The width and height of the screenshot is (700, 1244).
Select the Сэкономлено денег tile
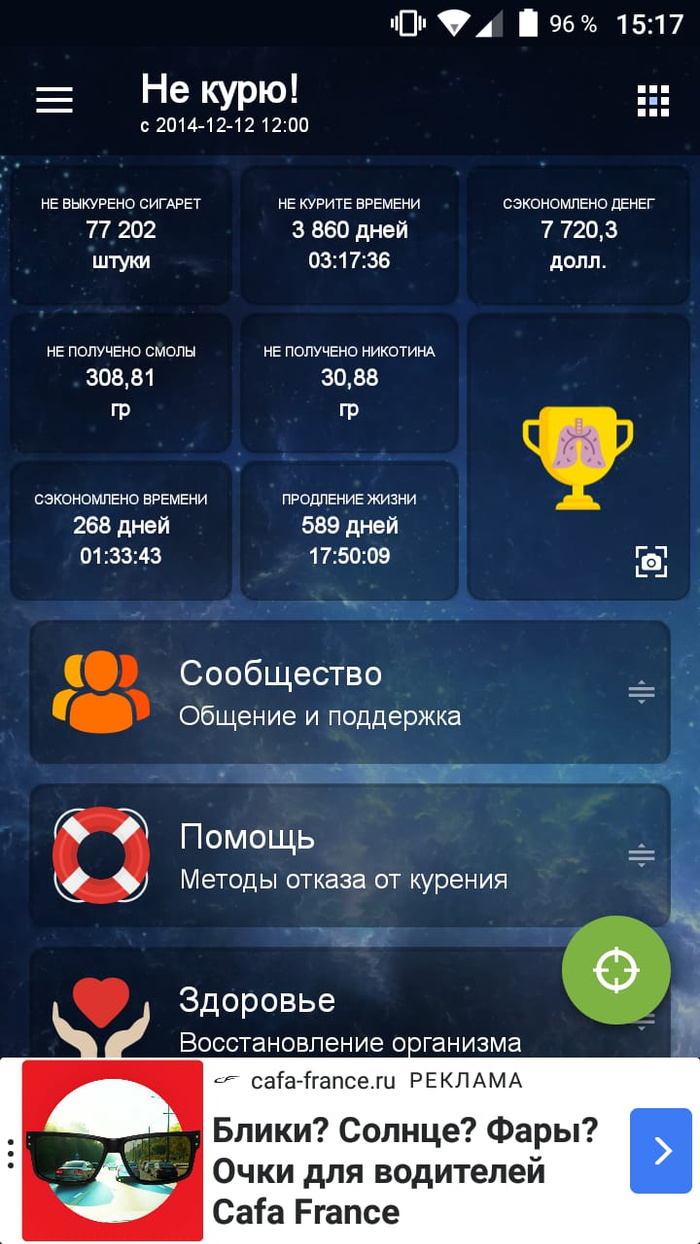[x=579, y=233]
